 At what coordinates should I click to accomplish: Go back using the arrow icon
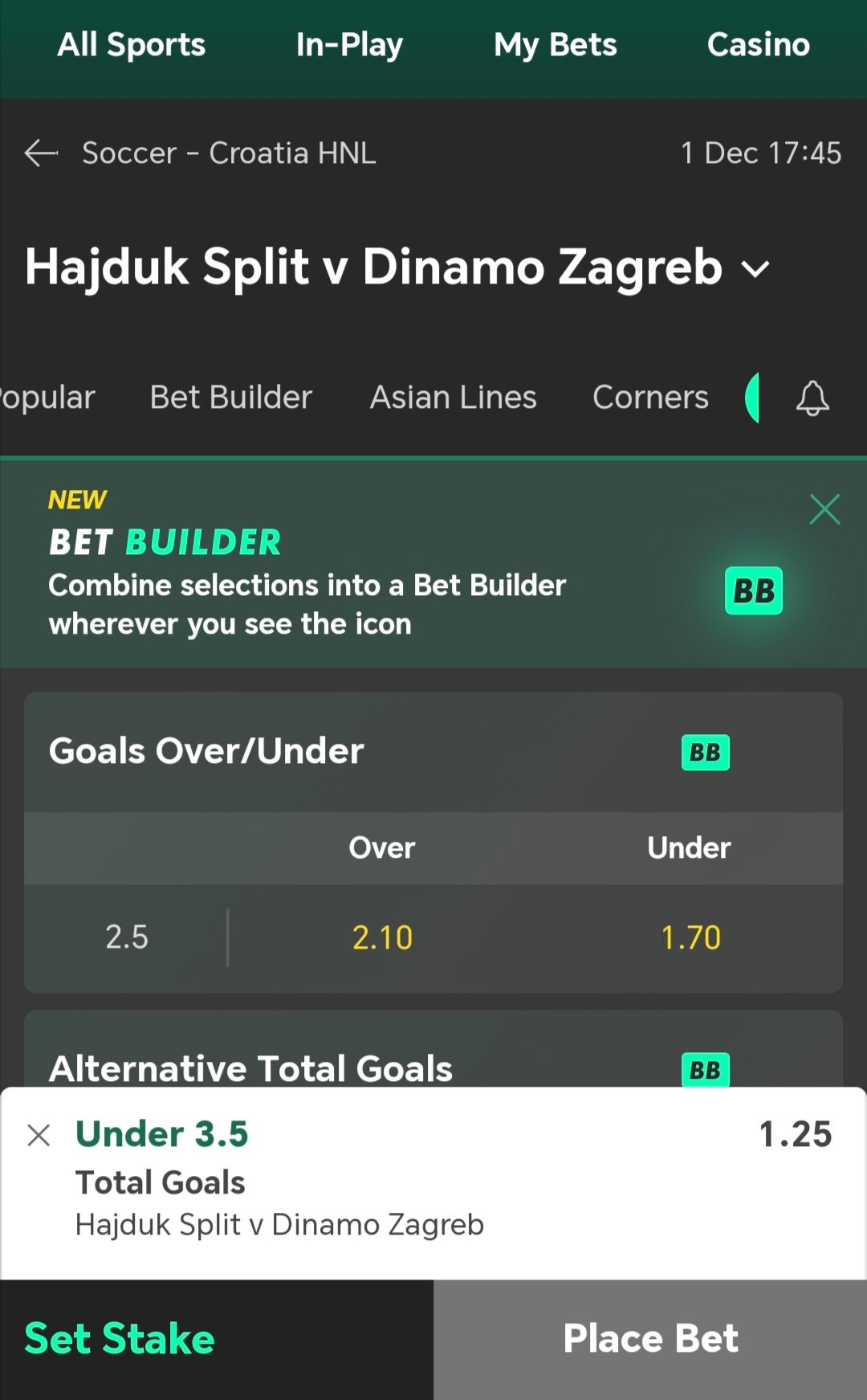pyautogui.click(x=41, y=153)
